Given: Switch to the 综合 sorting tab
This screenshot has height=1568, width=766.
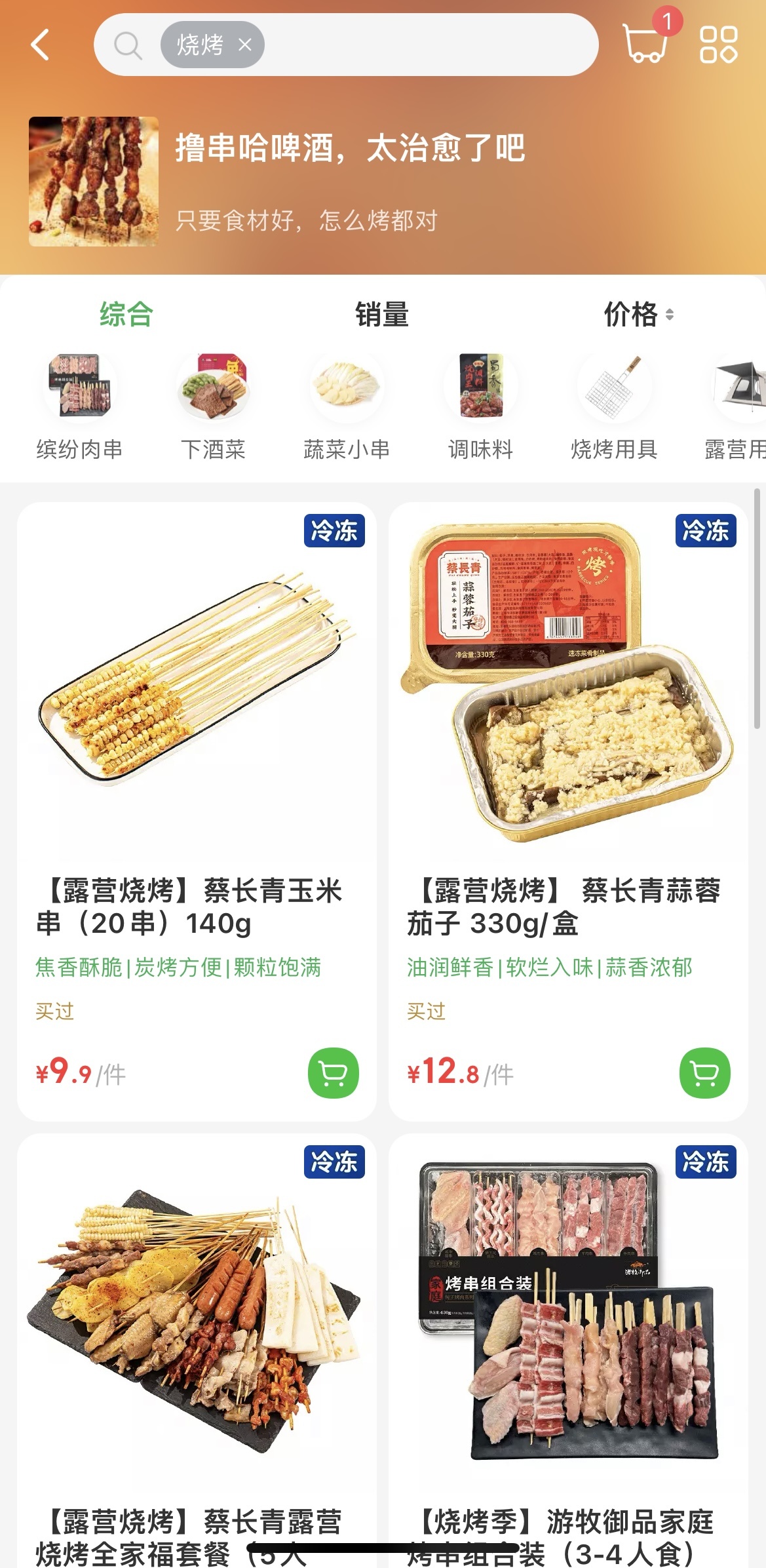Looking at the screenshot, I should click(126, 315).
